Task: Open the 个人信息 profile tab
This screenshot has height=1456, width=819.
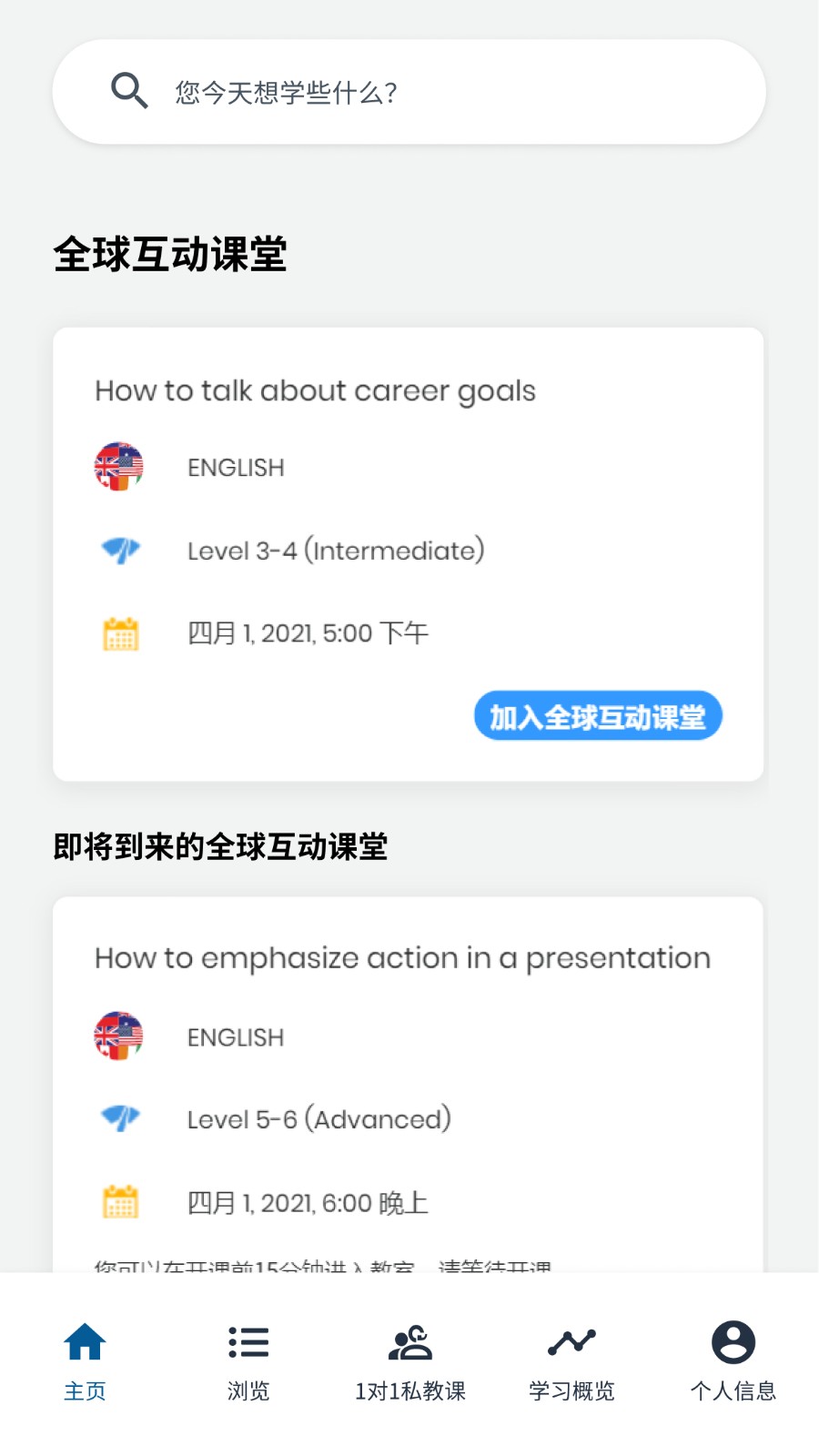Action: [x=733, y=1361]
